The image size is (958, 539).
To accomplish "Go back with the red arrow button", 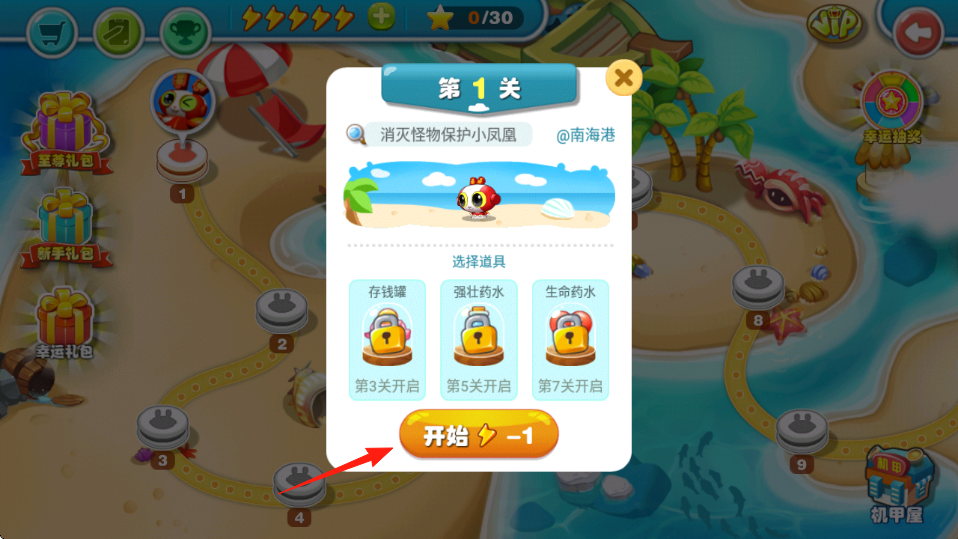I will pos(918,32).
